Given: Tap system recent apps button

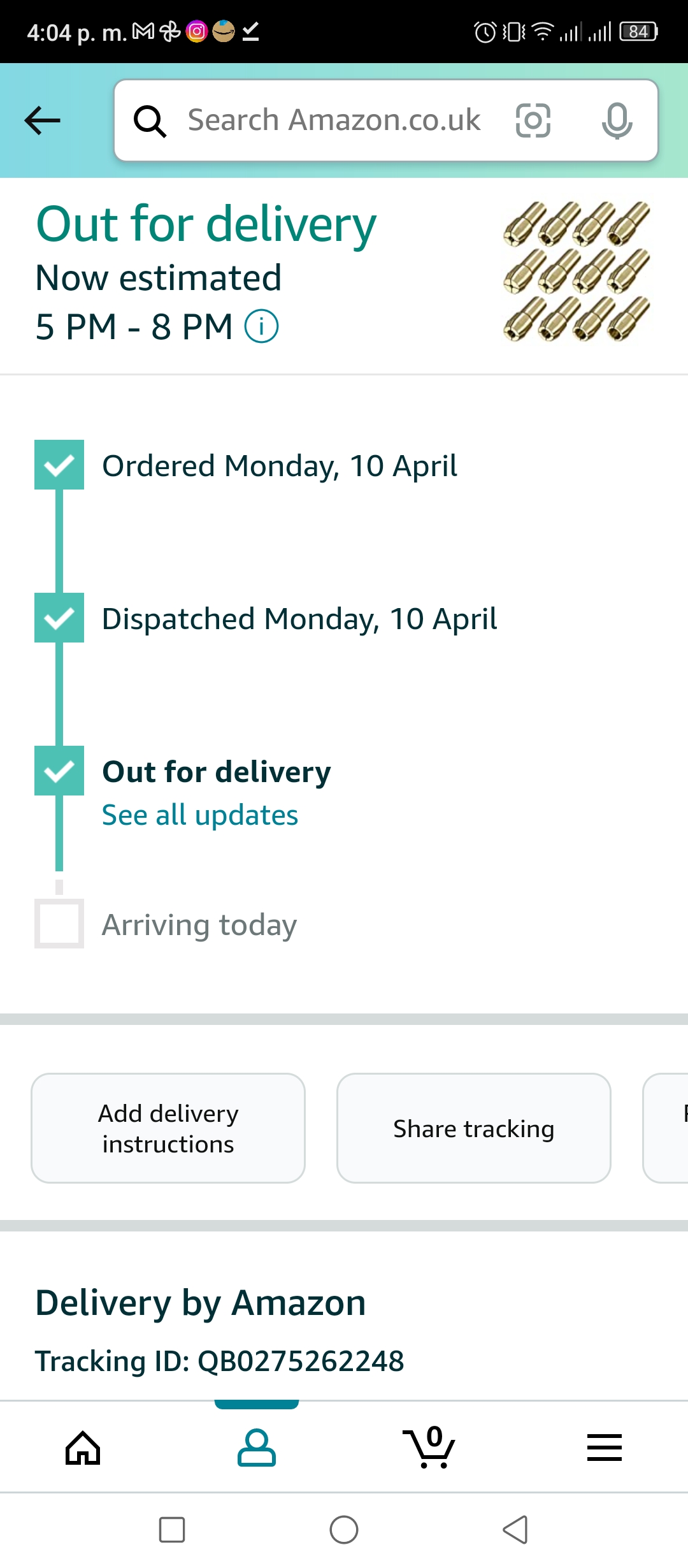Looking at the screenshot, I should coord(172,1530).
